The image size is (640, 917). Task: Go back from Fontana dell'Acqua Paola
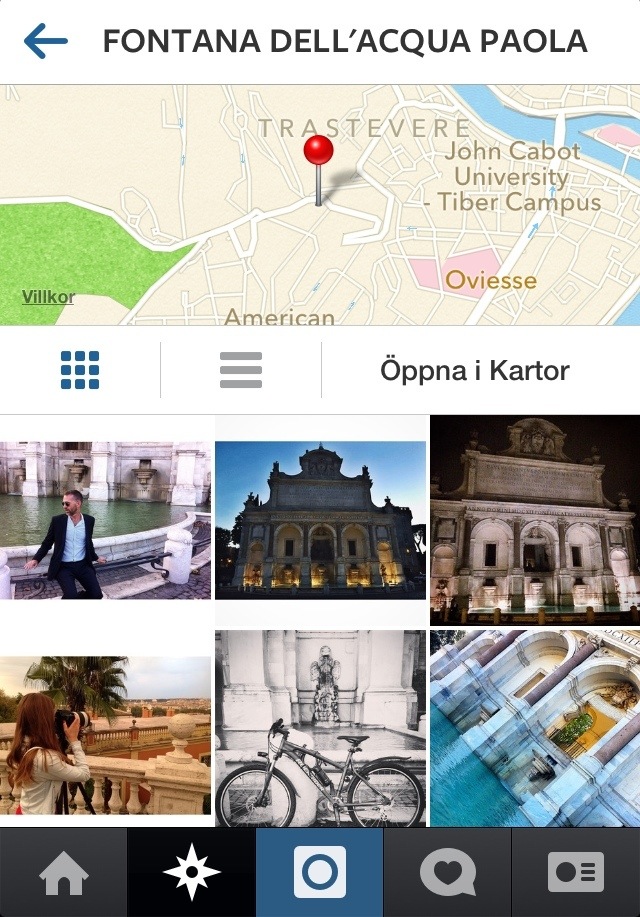coord(45,42)
